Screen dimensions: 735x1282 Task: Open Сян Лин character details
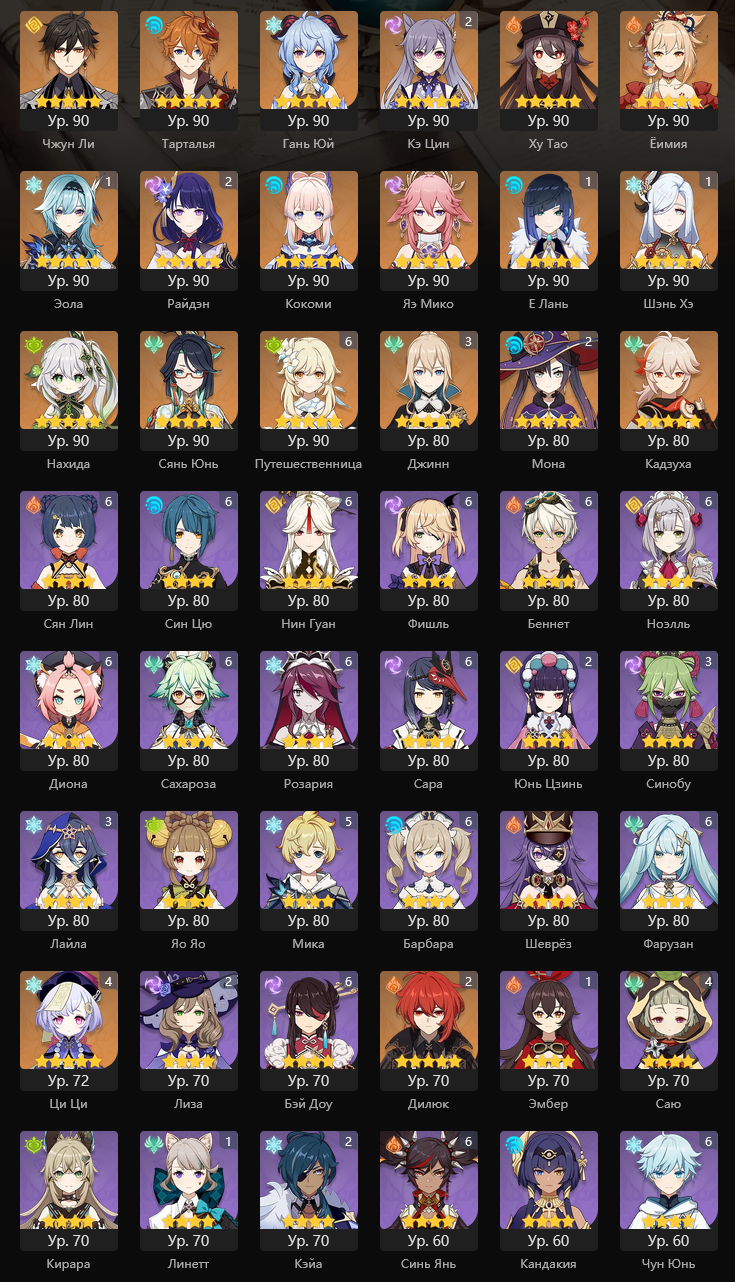69,550
